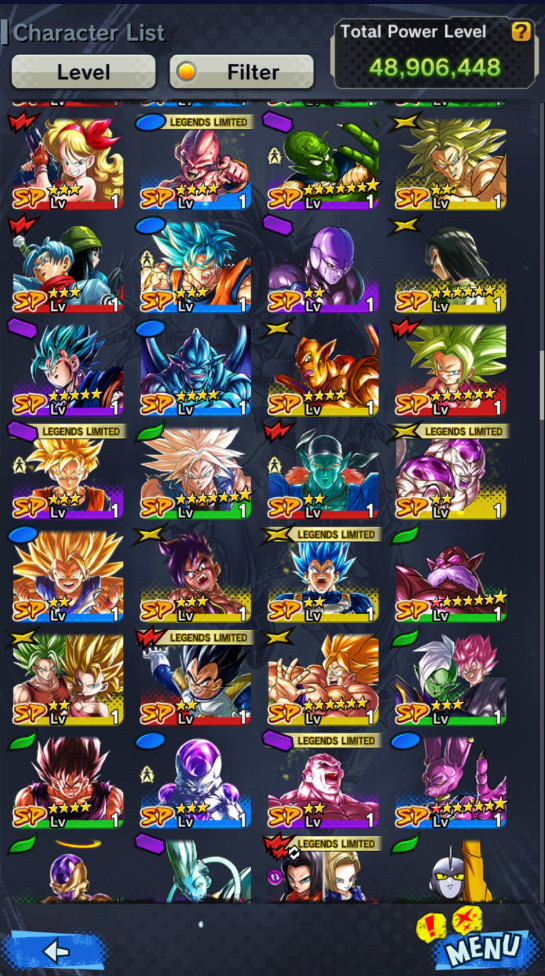This screenshot has height=976, width=545.
Task: Open the Filter options
Action: (241, 72)
